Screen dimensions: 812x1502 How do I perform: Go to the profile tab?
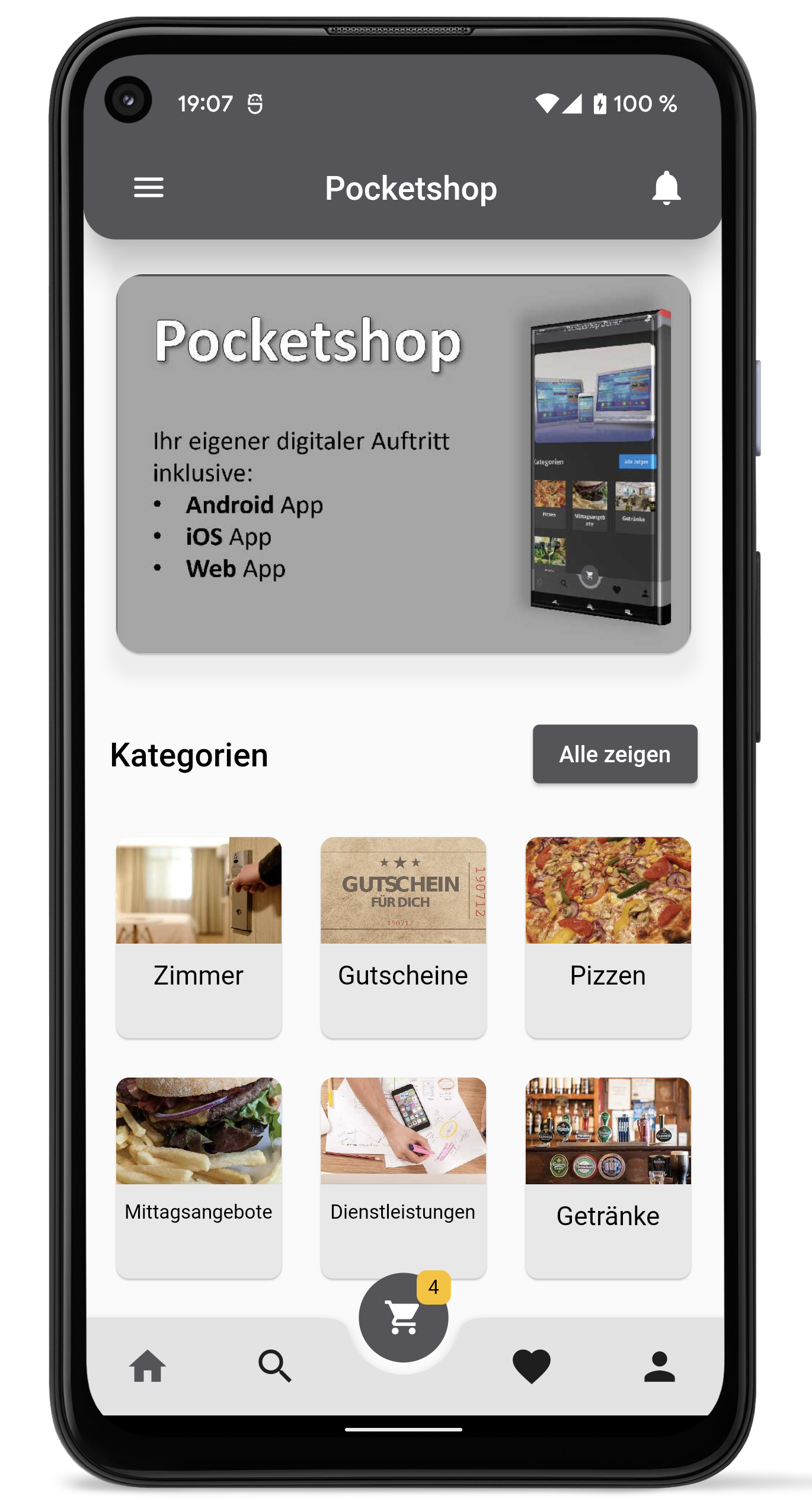pyautogui.click(x=659, y=1366)
